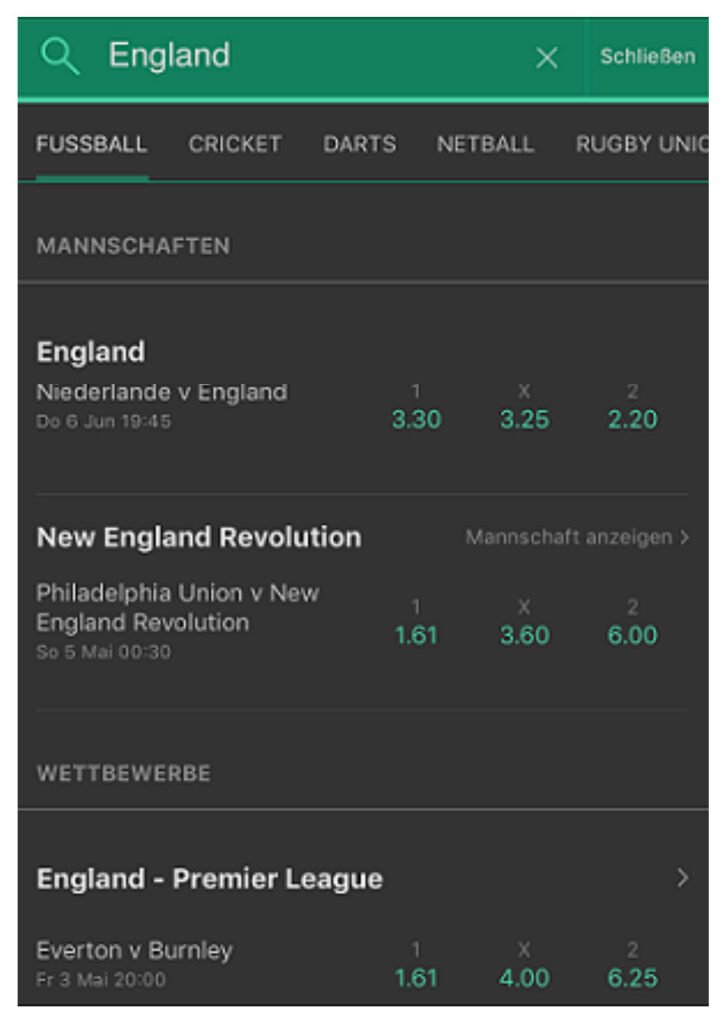Open the Mannschaft anzeigen link
The image size is (728, 1024).
577,538
